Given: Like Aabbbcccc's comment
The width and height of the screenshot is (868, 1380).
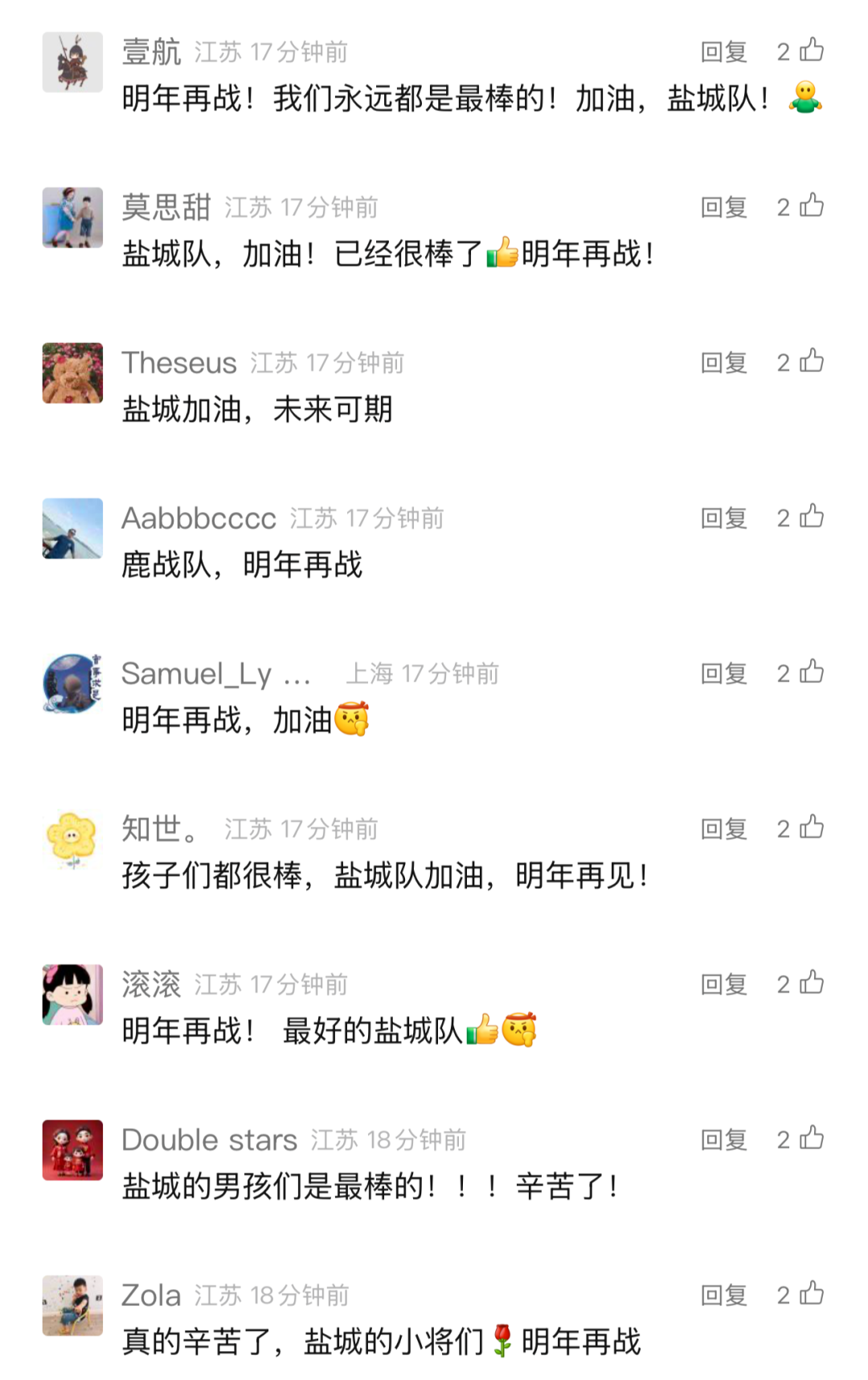Looking at the screenshot, I should tap(811, 517).
